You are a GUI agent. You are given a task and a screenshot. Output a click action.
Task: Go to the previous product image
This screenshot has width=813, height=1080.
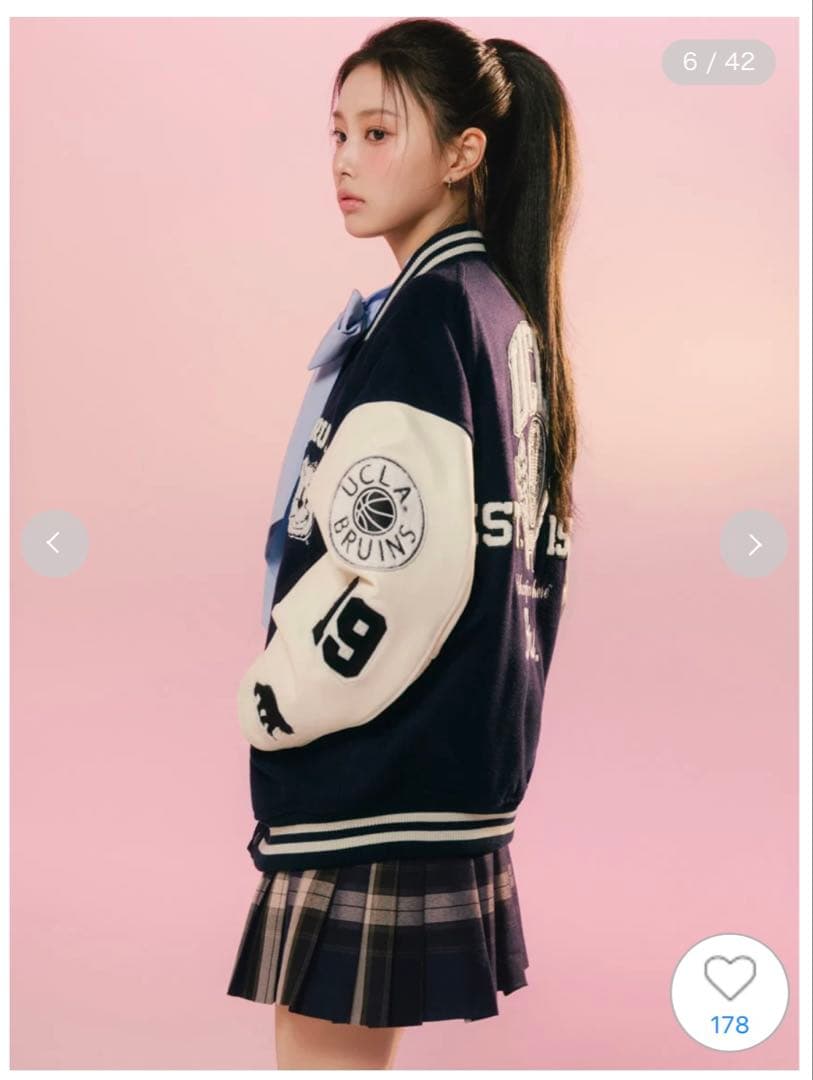point(54,543)
